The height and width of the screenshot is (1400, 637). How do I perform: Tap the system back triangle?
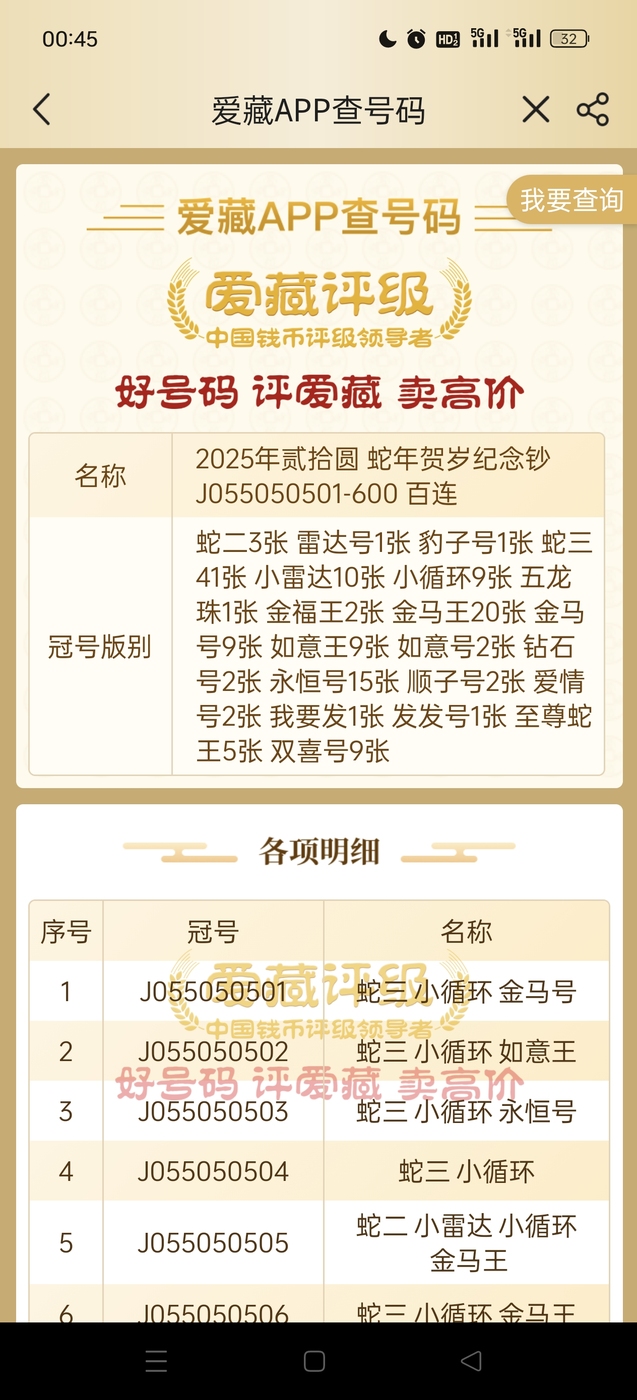point(471,1361)
